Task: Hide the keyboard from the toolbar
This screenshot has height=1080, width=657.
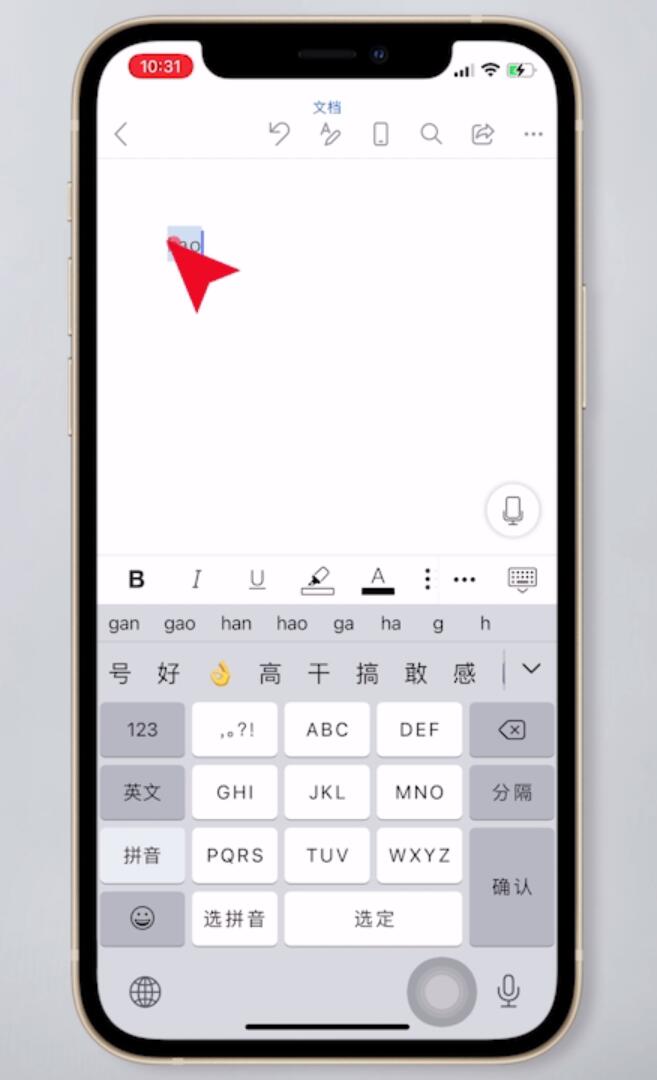Action: coord(522,579)
